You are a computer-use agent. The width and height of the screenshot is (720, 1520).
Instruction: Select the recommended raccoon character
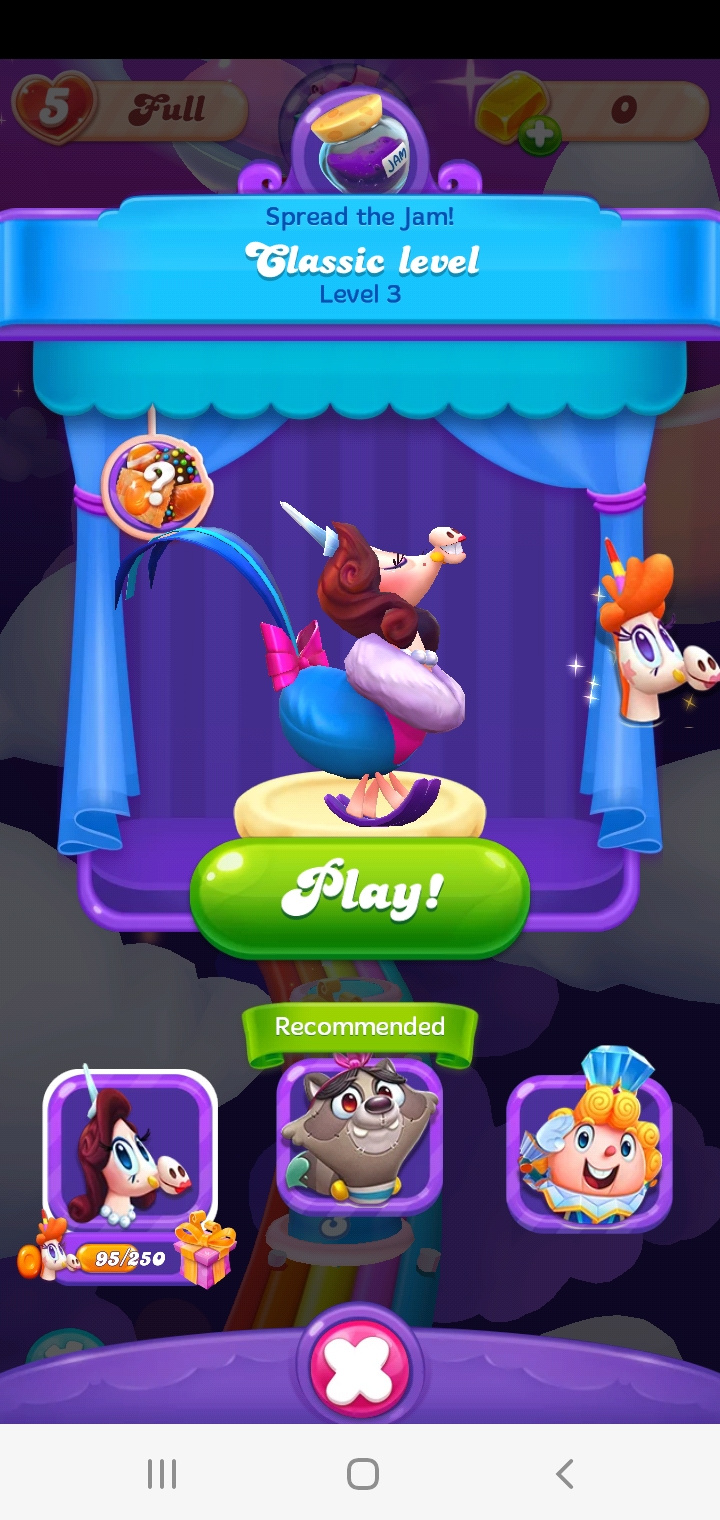pos(359,1137)
